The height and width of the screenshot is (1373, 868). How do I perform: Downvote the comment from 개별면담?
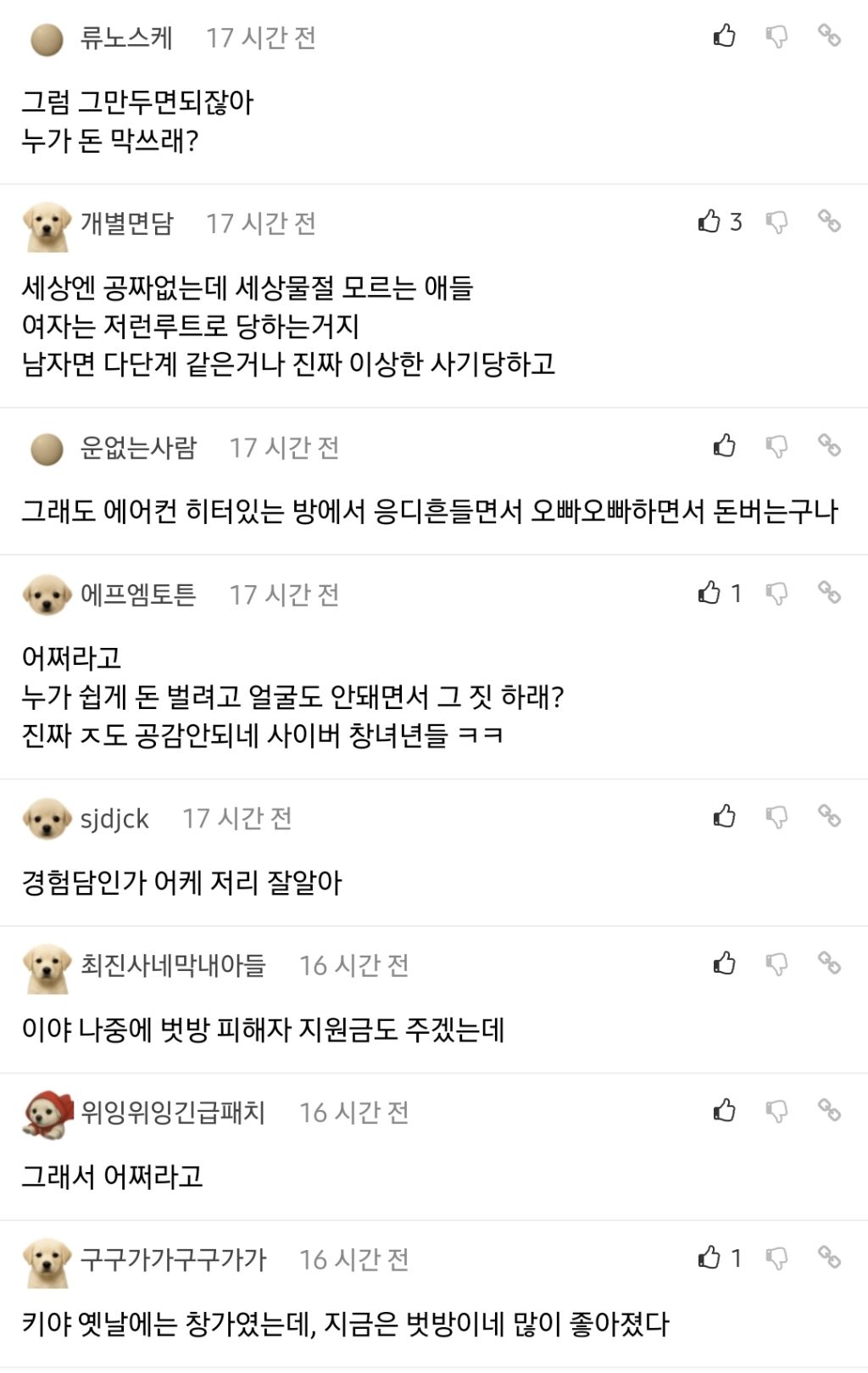click(776, 222)
